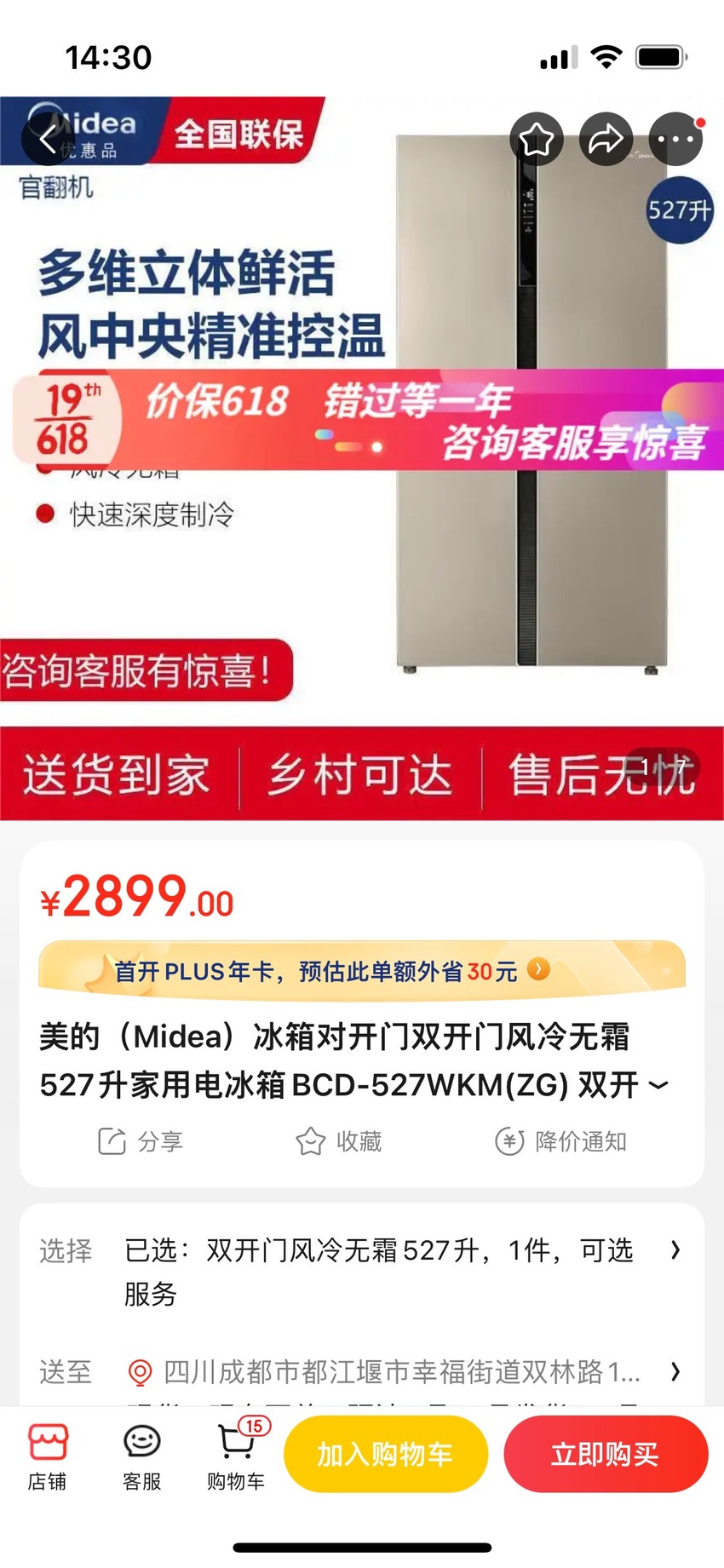
Task: Tap 收藏 to save the item
Action: pos(339,1141)
